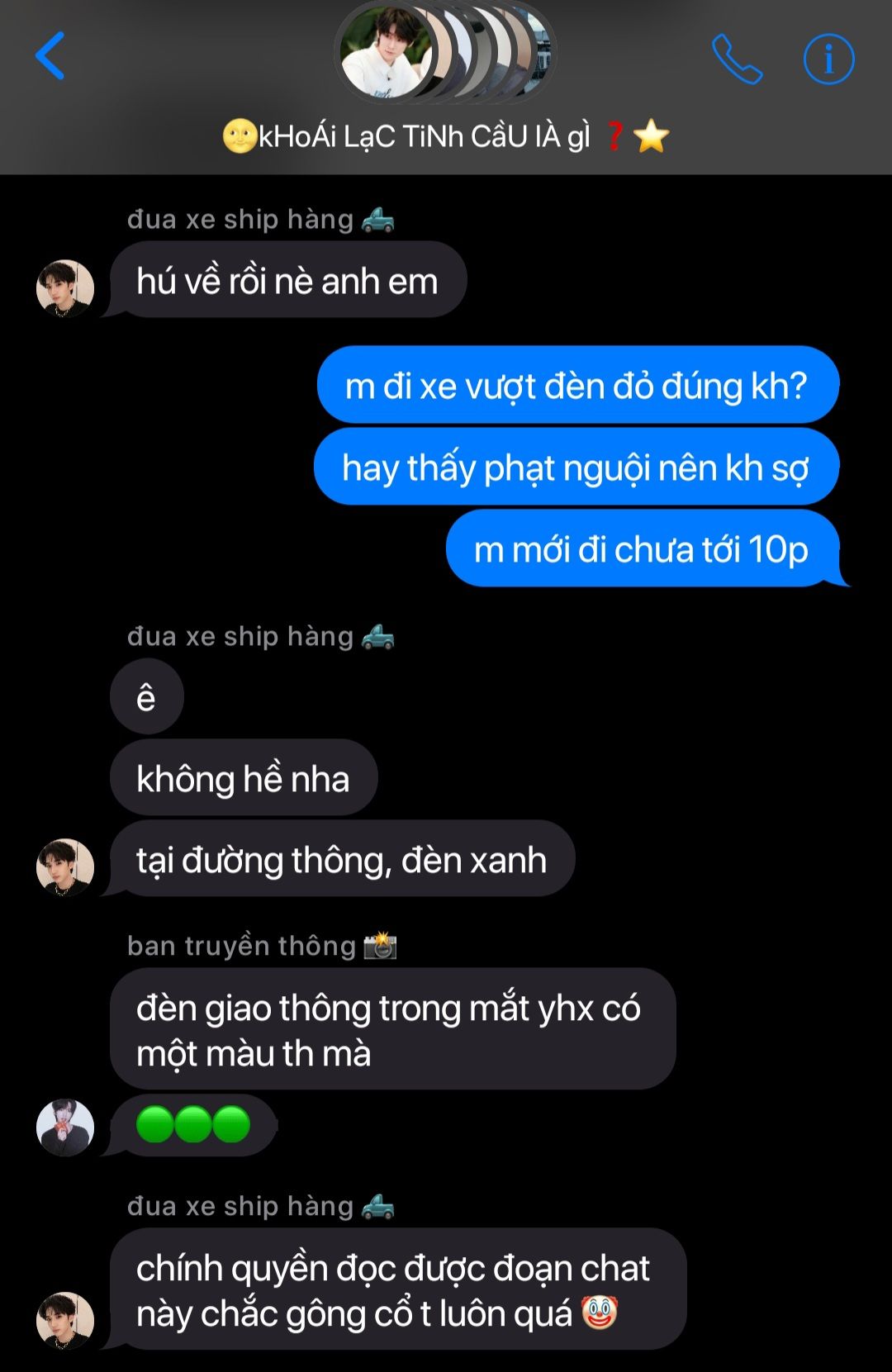Screen dimensions: 892x1372
Task: Tap the avatar beside "hú về rồi nè anh em"
Action: point(65,289)
